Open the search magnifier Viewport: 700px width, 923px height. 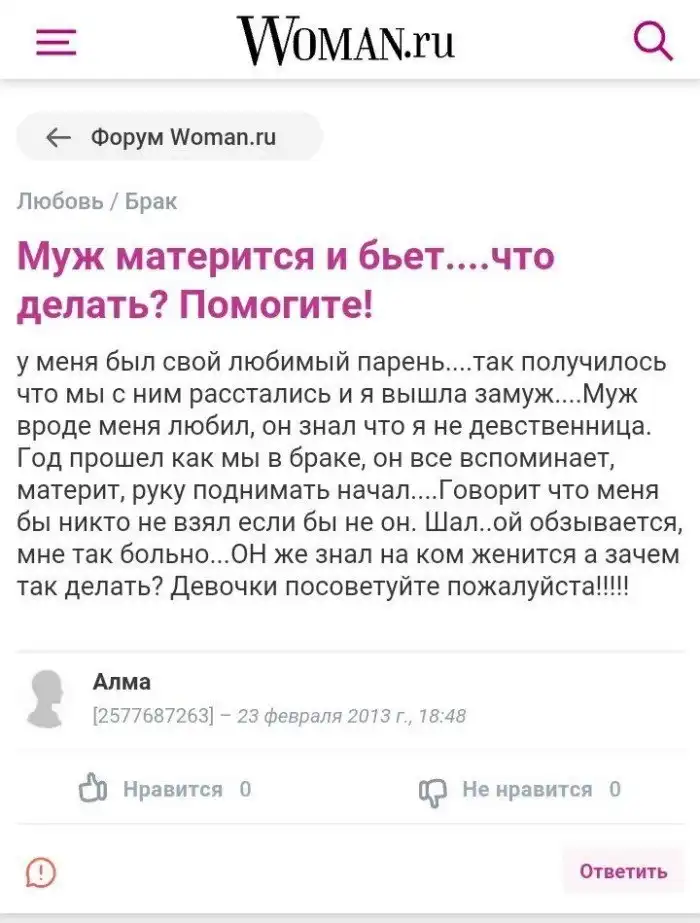(653, 40)
